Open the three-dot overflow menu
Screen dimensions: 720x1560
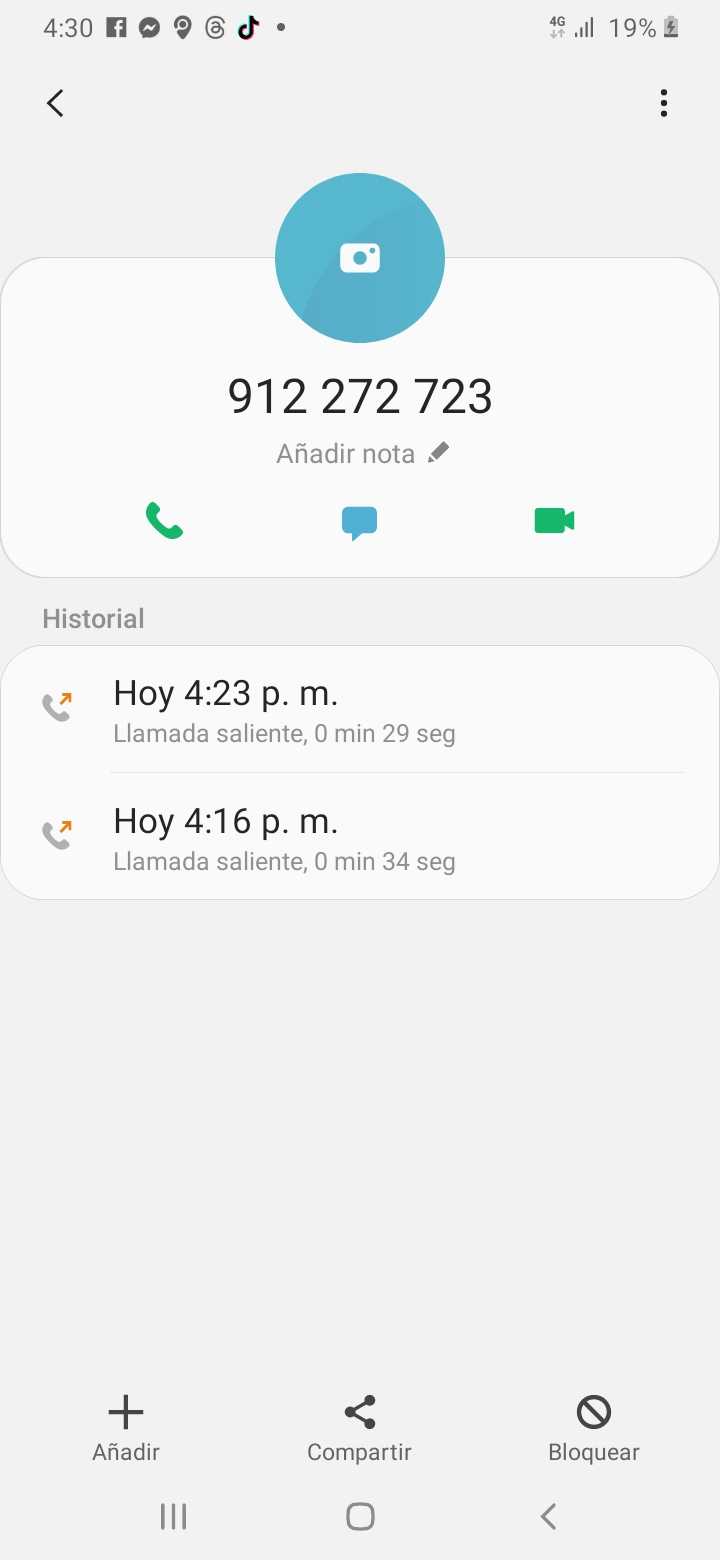[663, 103]
